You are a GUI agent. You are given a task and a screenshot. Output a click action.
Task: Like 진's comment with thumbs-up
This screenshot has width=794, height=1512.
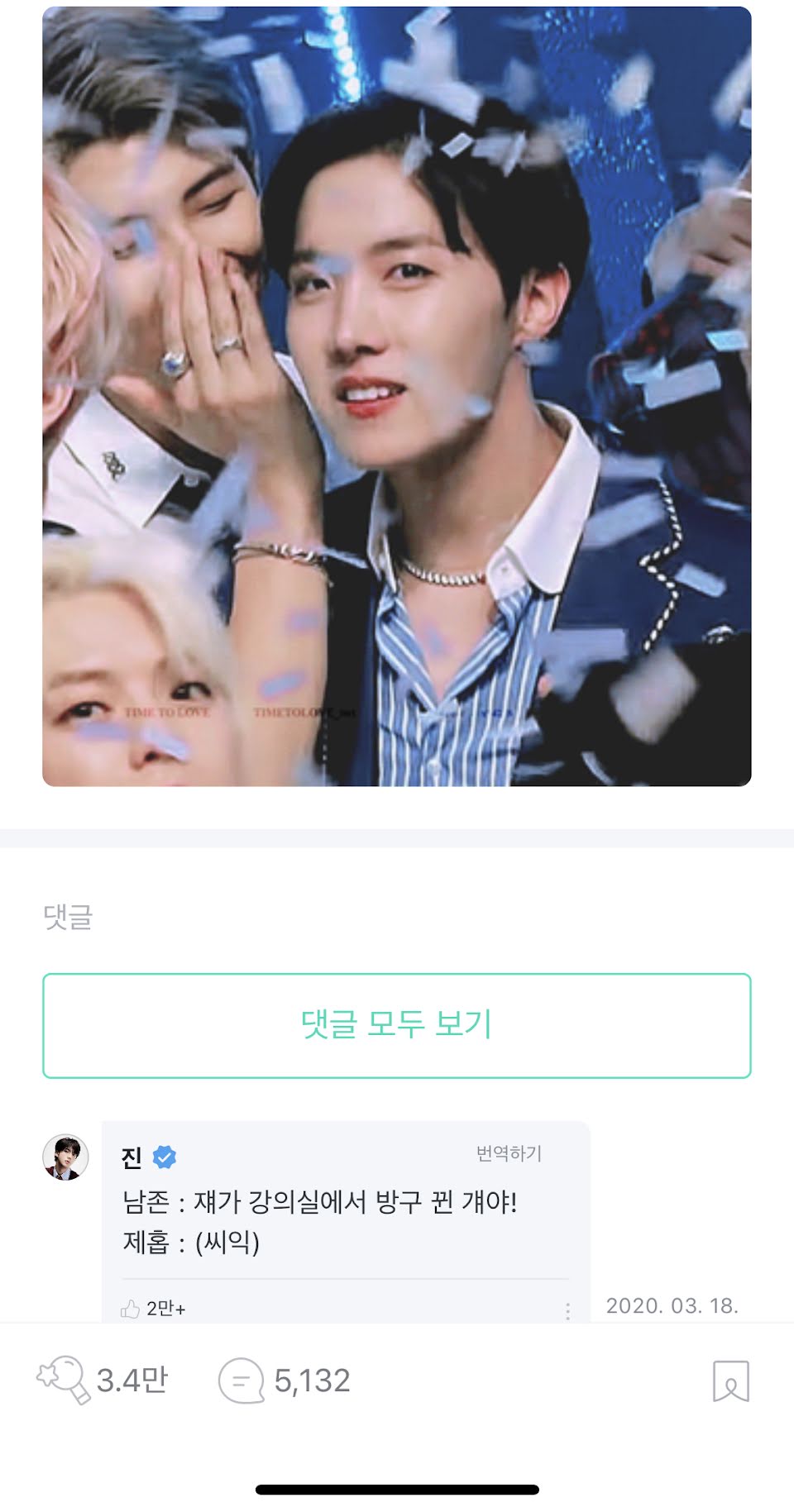click(x=131, y=1308)
